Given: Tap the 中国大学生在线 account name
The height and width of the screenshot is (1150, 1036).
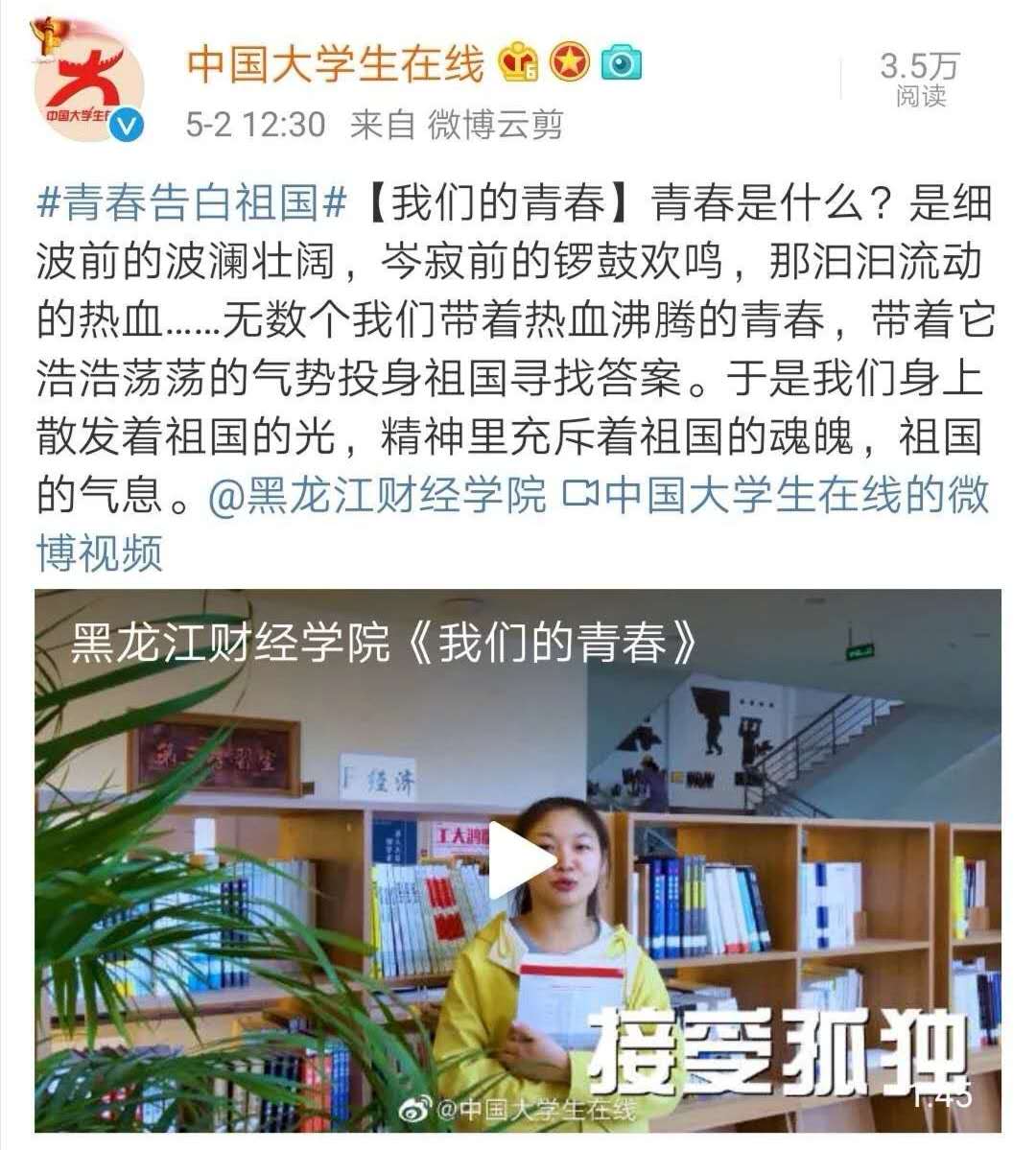Looking at the screenshot, I should [x=336, y=65].
